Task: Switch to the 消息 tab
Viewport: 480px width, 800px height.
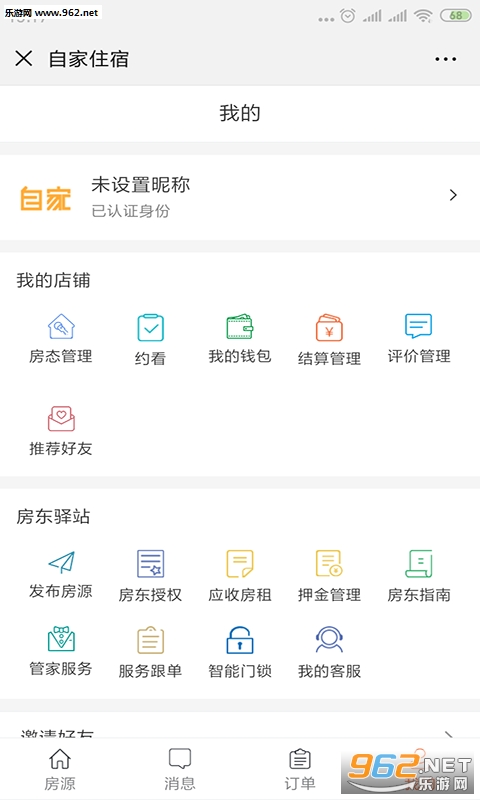Action: pyautogui.click(x=180, y=769)
